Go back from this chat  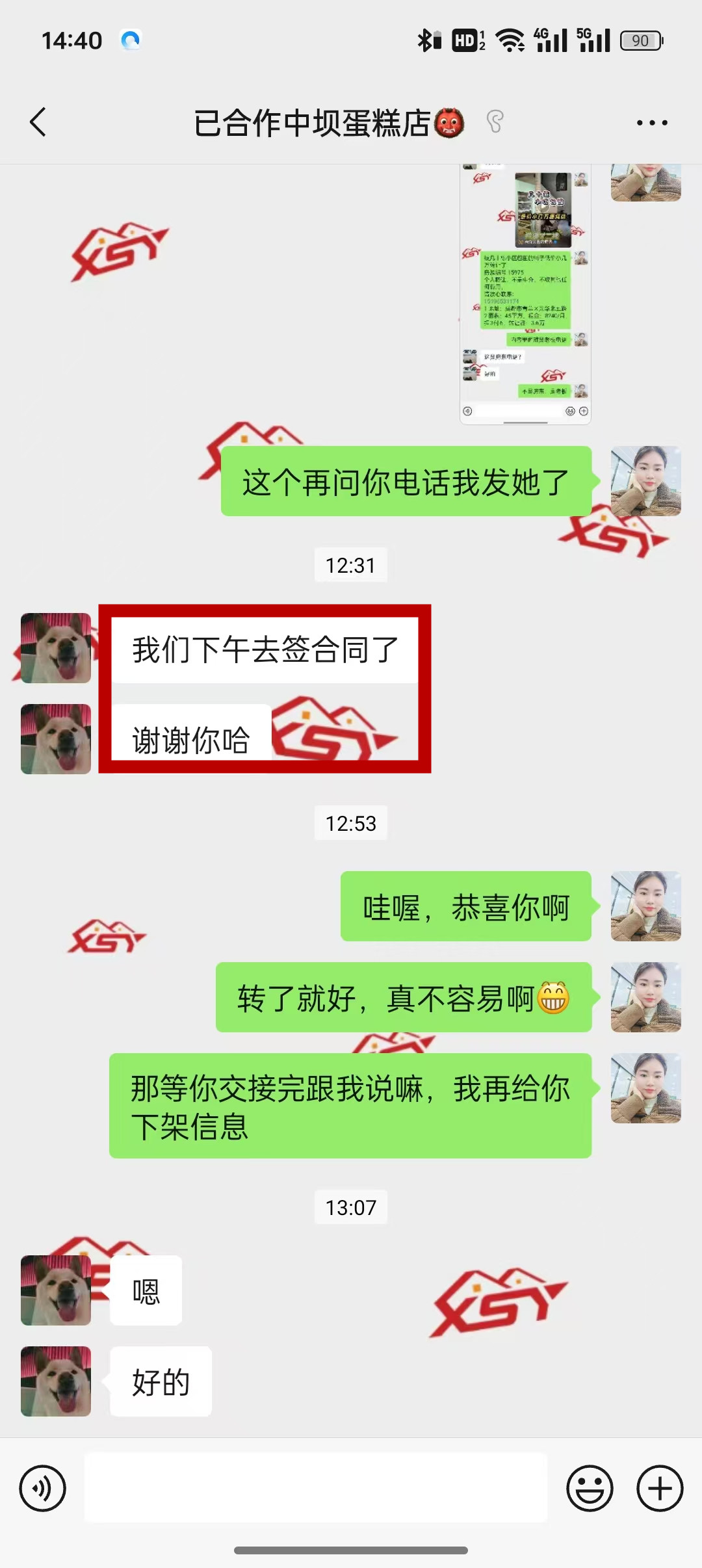click(x=38, y=122)
